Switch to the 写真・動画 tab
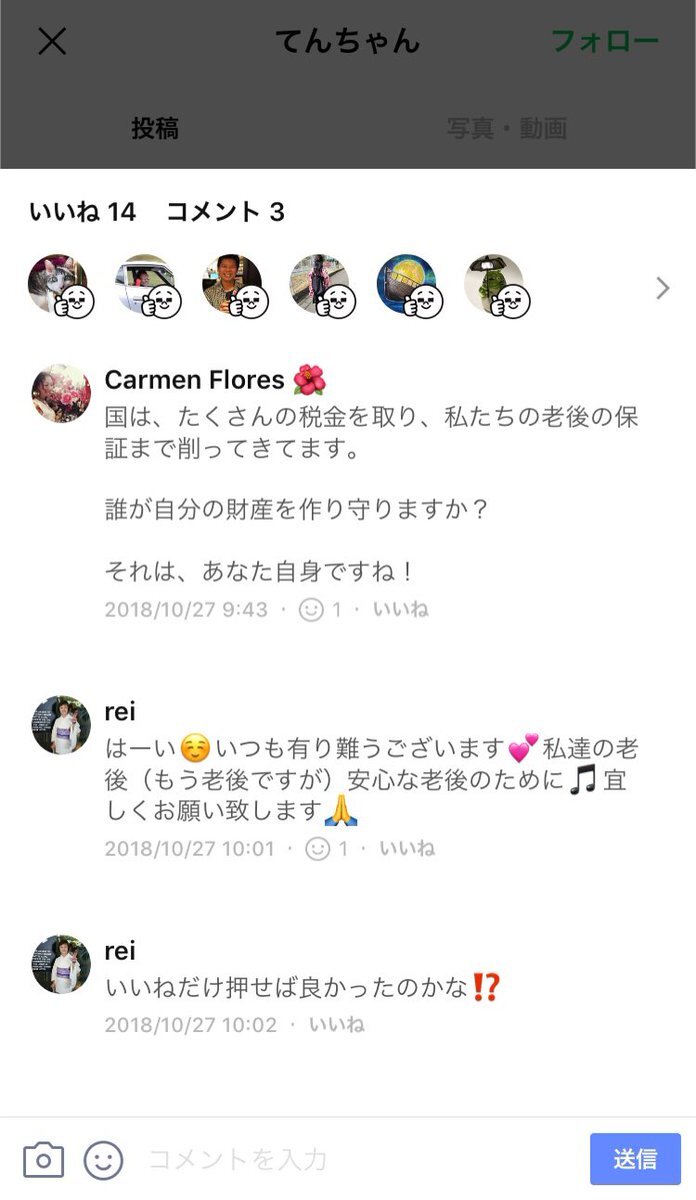 (506, 129)
